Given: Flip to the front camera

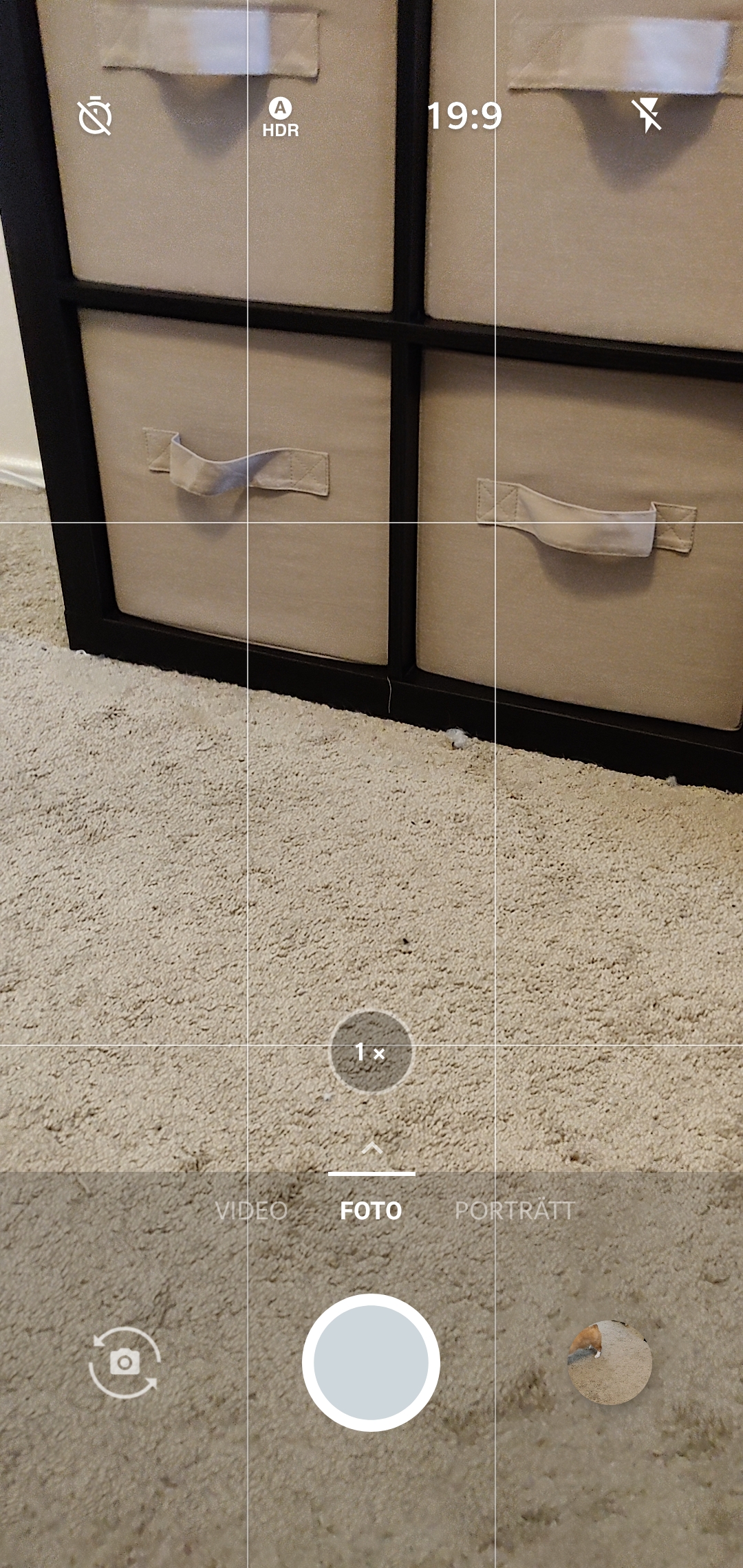Looking at the screenshot, I should [125, 1362].
